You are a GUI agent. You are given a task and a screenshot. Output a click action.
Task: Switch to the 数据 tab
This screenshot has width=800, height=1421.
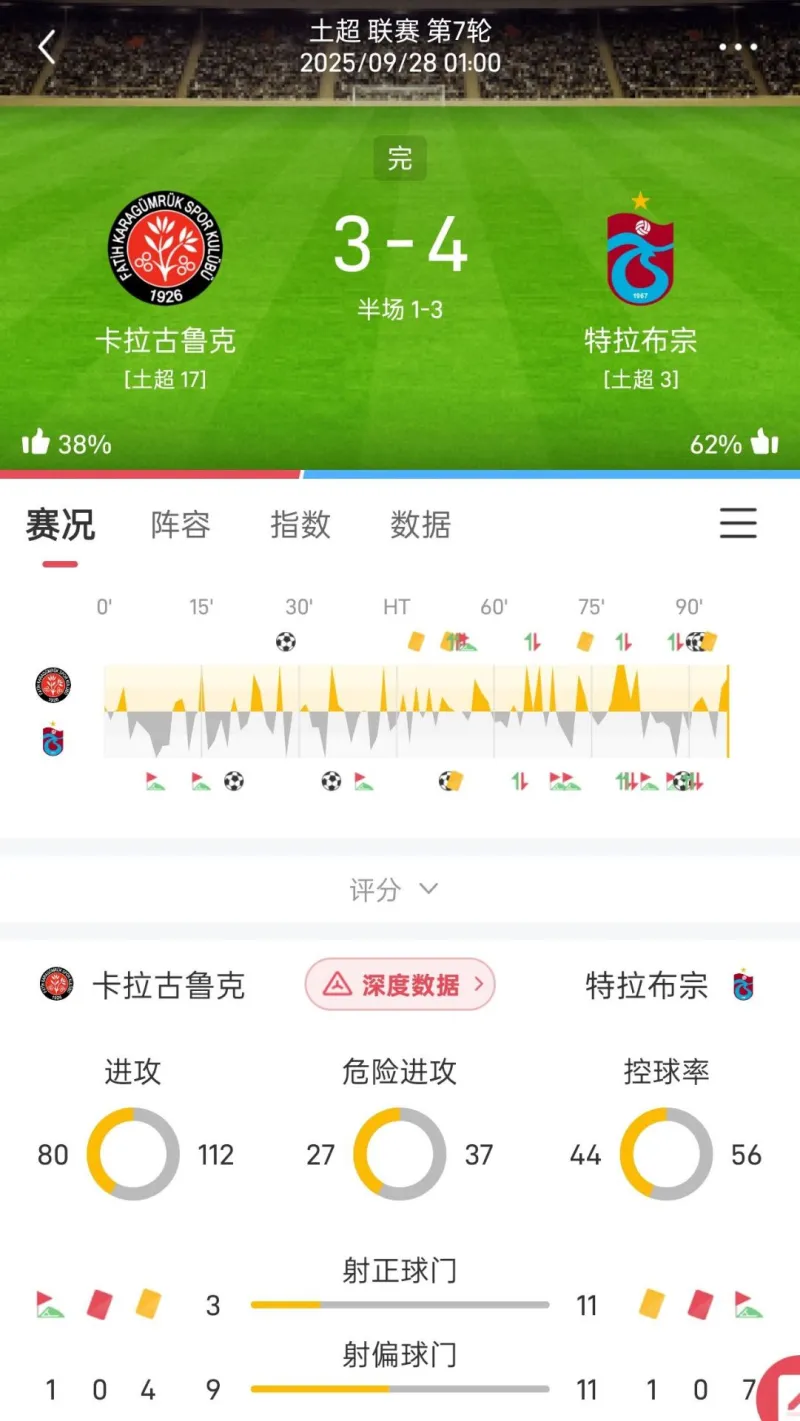point(420,524)
